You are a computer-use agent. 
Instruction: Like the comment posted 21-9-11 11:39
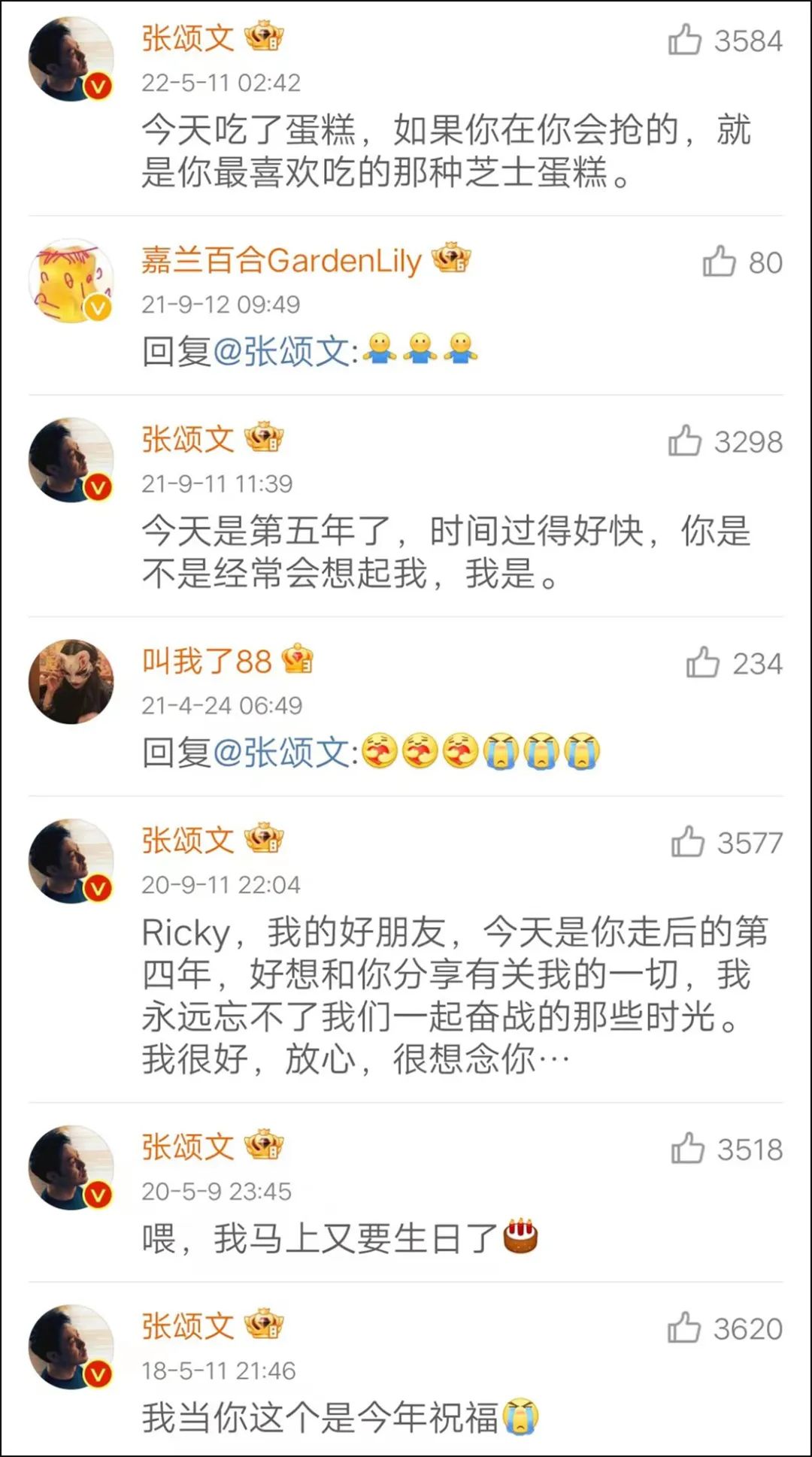[684, 441]
